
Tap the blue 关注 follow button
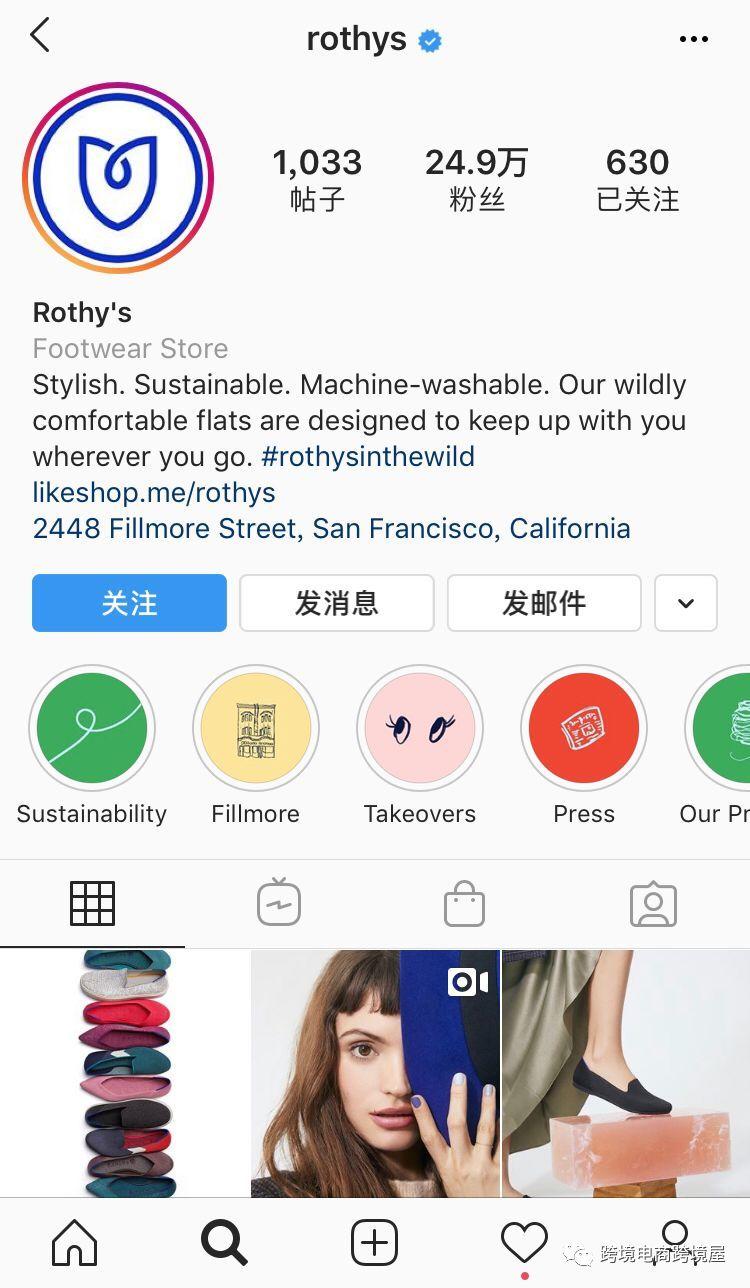(129, 603)
